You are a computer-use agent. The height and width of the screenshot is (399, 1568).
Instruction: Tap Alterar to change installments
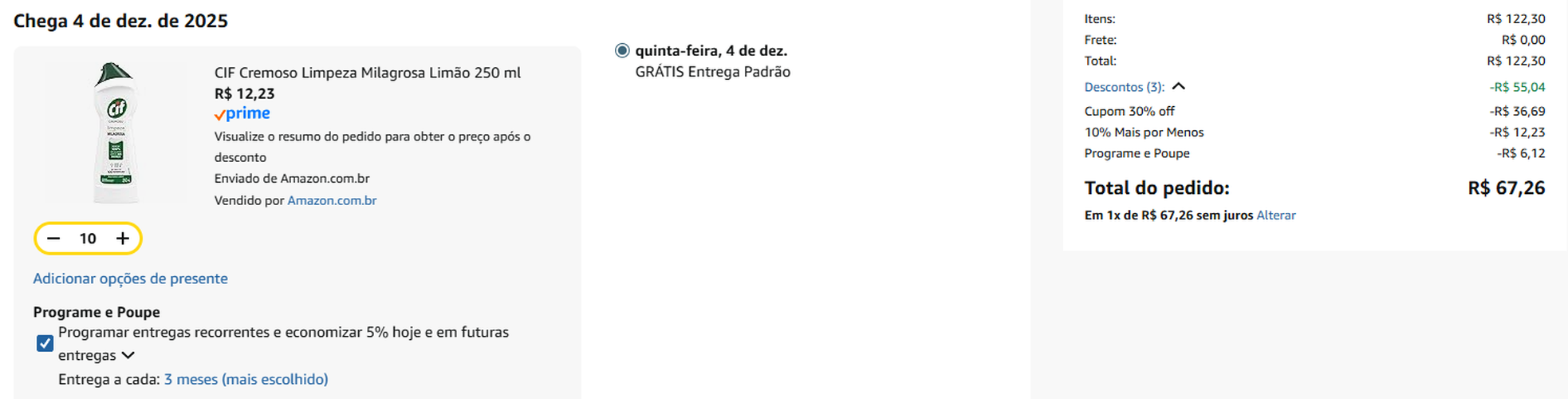[x=1275, y=215]
